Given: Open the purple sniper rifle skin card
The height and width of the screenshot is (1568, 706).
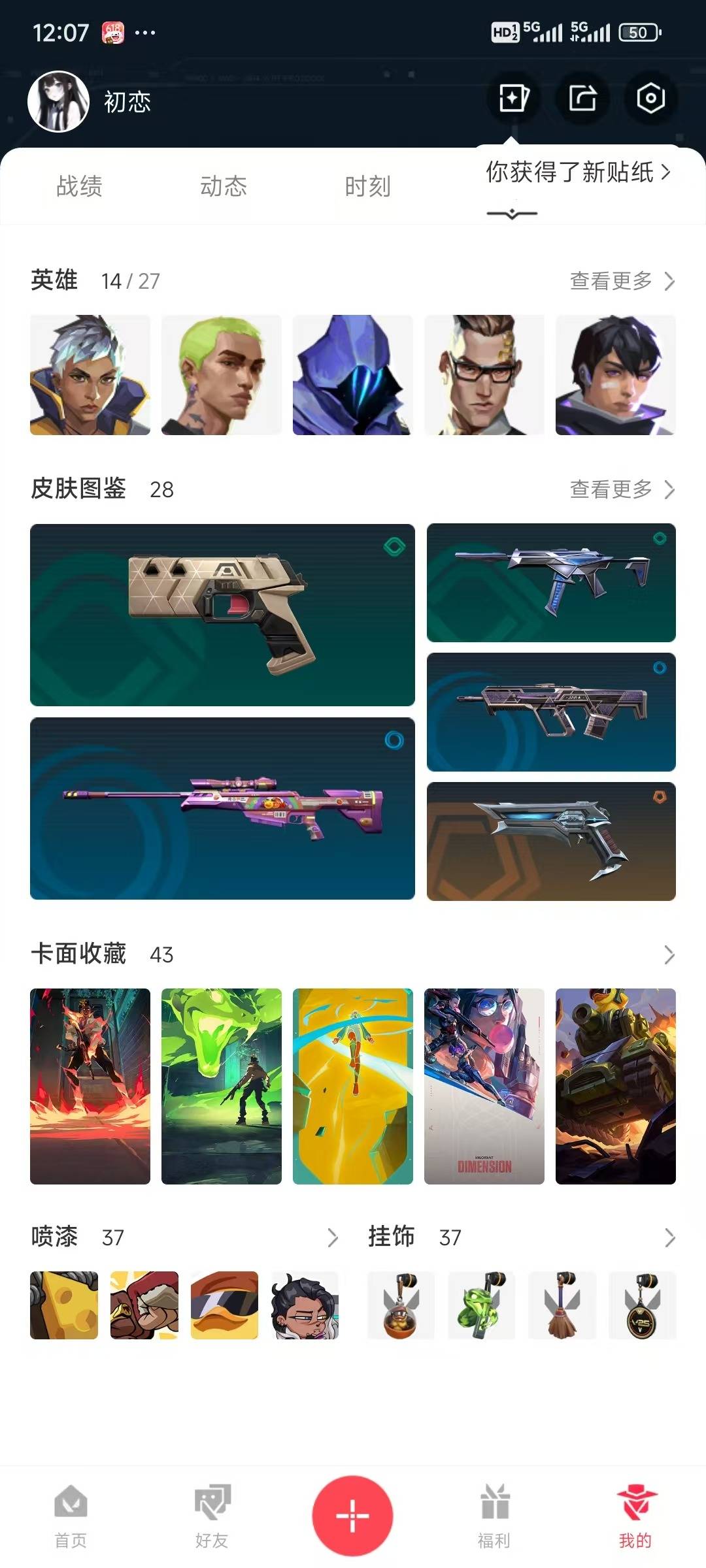Looking at the screenshot, I should [x=222, y=808].
